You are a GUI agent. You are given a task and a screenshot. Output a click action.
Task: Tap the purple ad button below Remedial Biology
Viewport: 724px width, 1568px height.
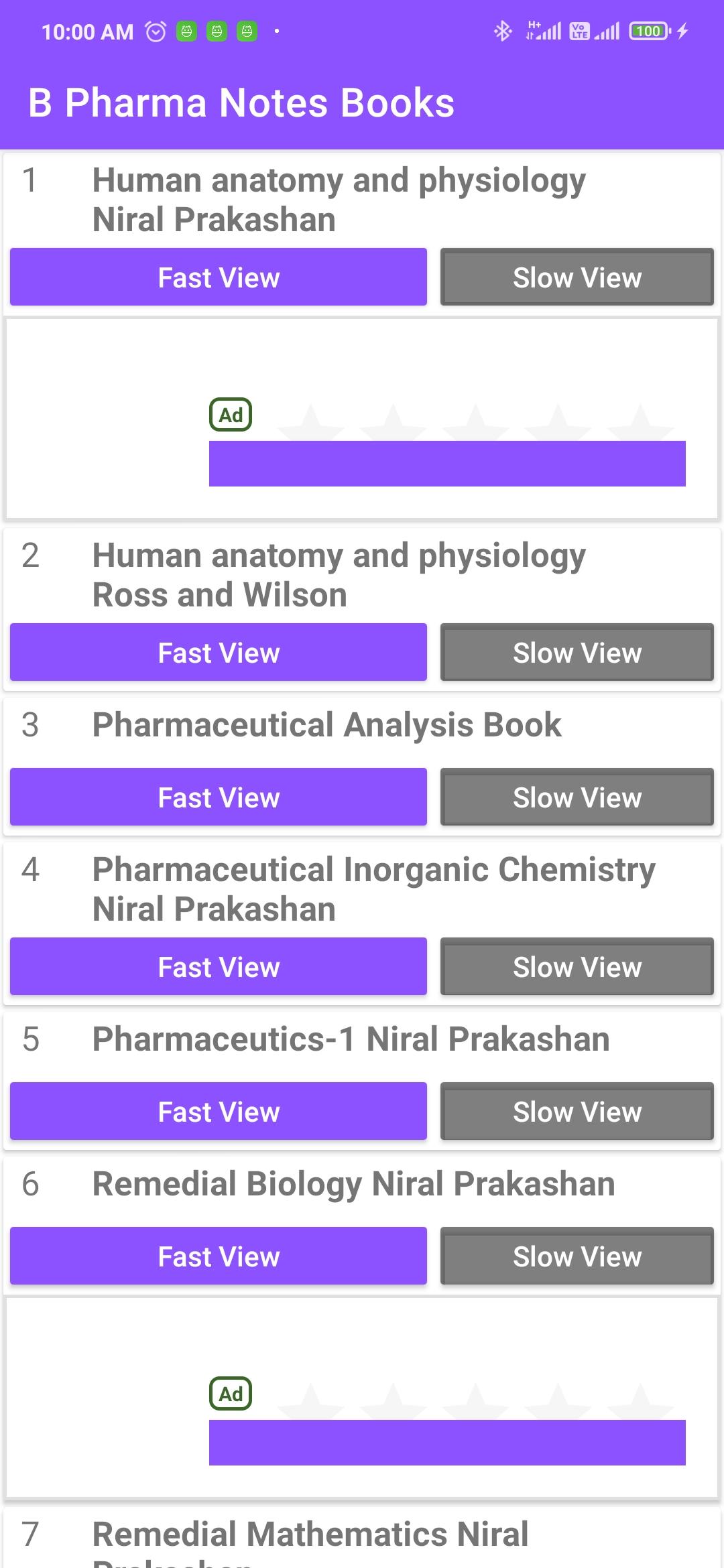447,1443
